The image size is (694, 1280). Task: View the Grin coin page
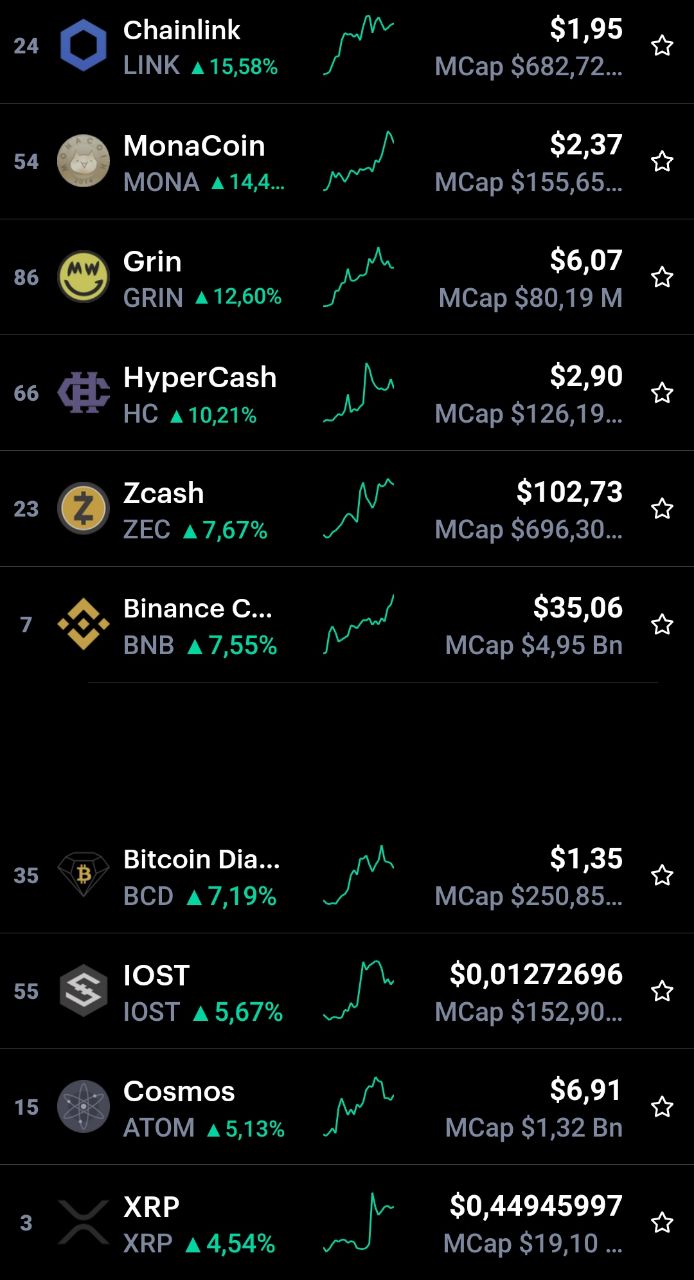347,278
